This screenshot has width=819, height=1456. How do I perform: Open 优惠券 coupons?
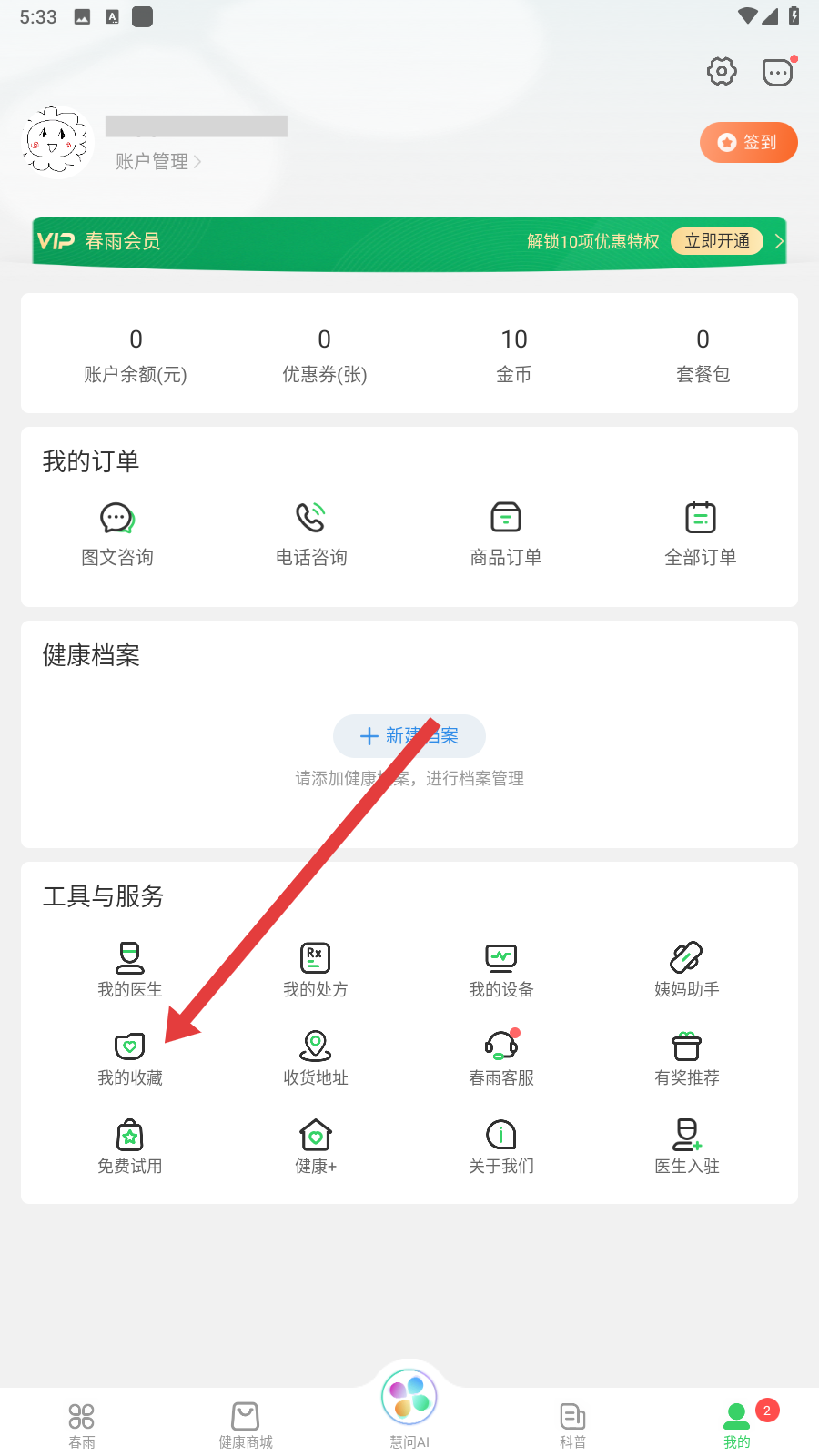coord(324,355)
